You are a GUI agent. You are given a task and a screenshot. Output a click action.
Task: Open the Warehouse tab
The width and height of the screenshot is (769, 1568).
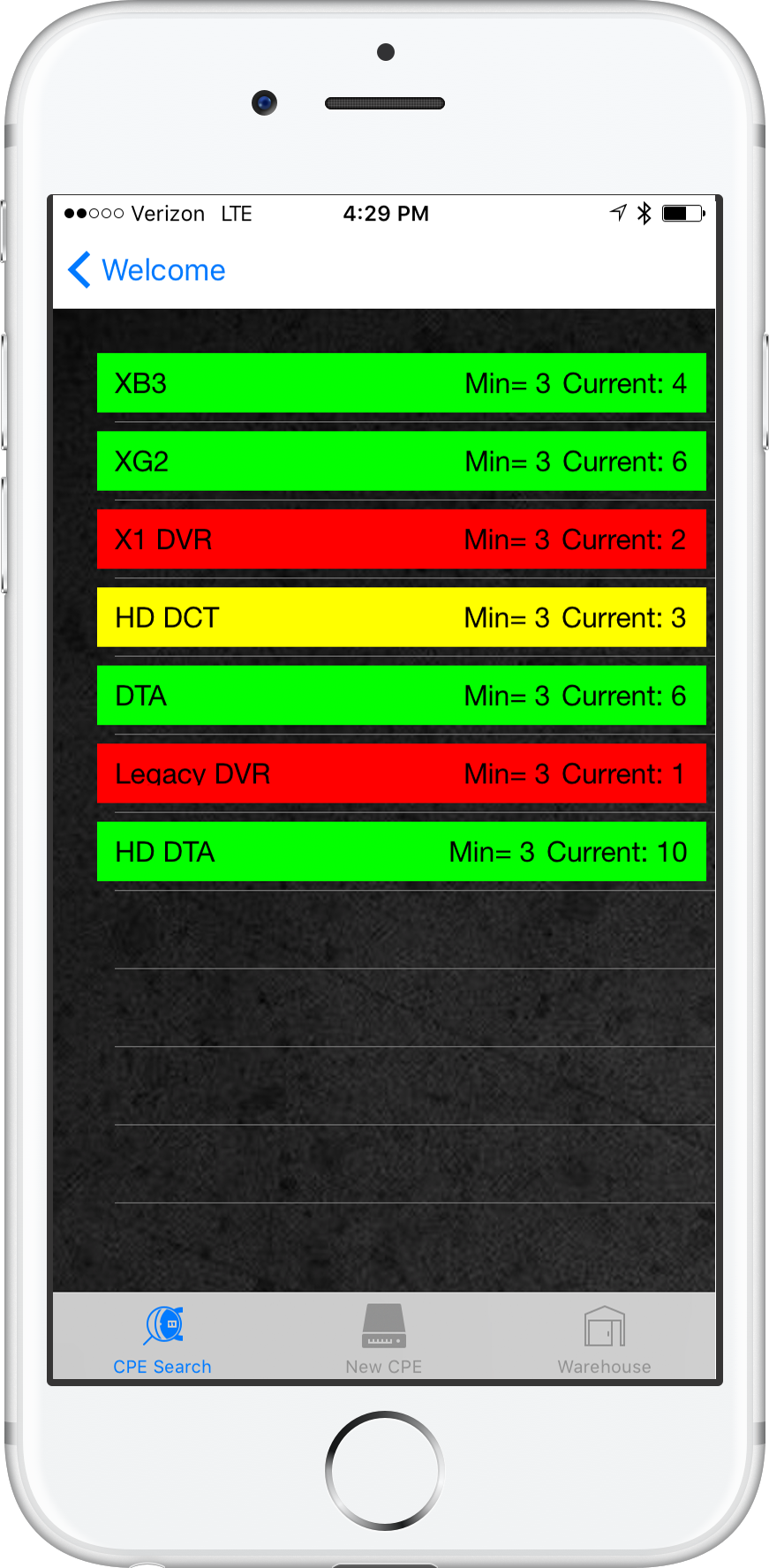point(605,1339)
